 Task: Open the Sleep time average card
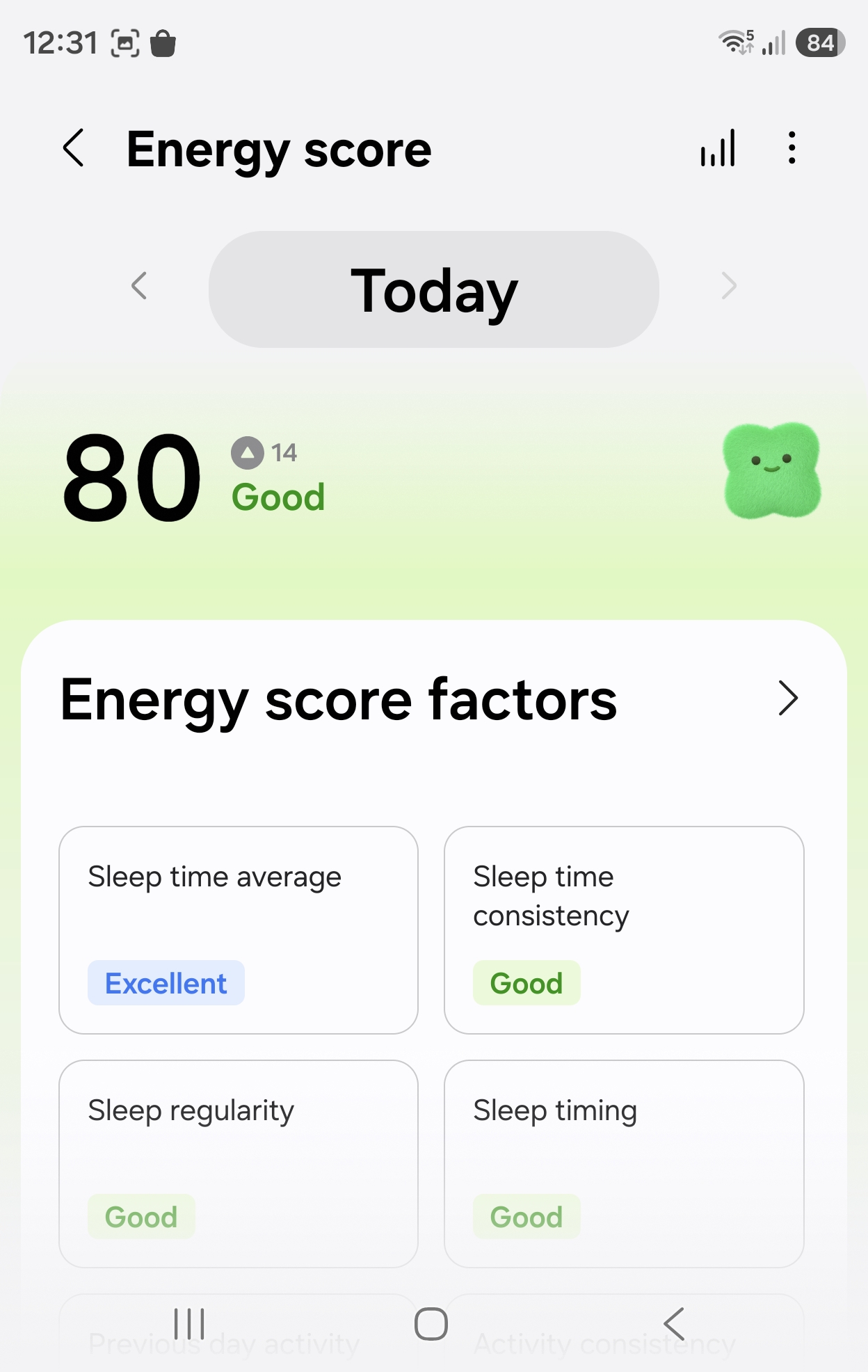[x=239, y=930]
